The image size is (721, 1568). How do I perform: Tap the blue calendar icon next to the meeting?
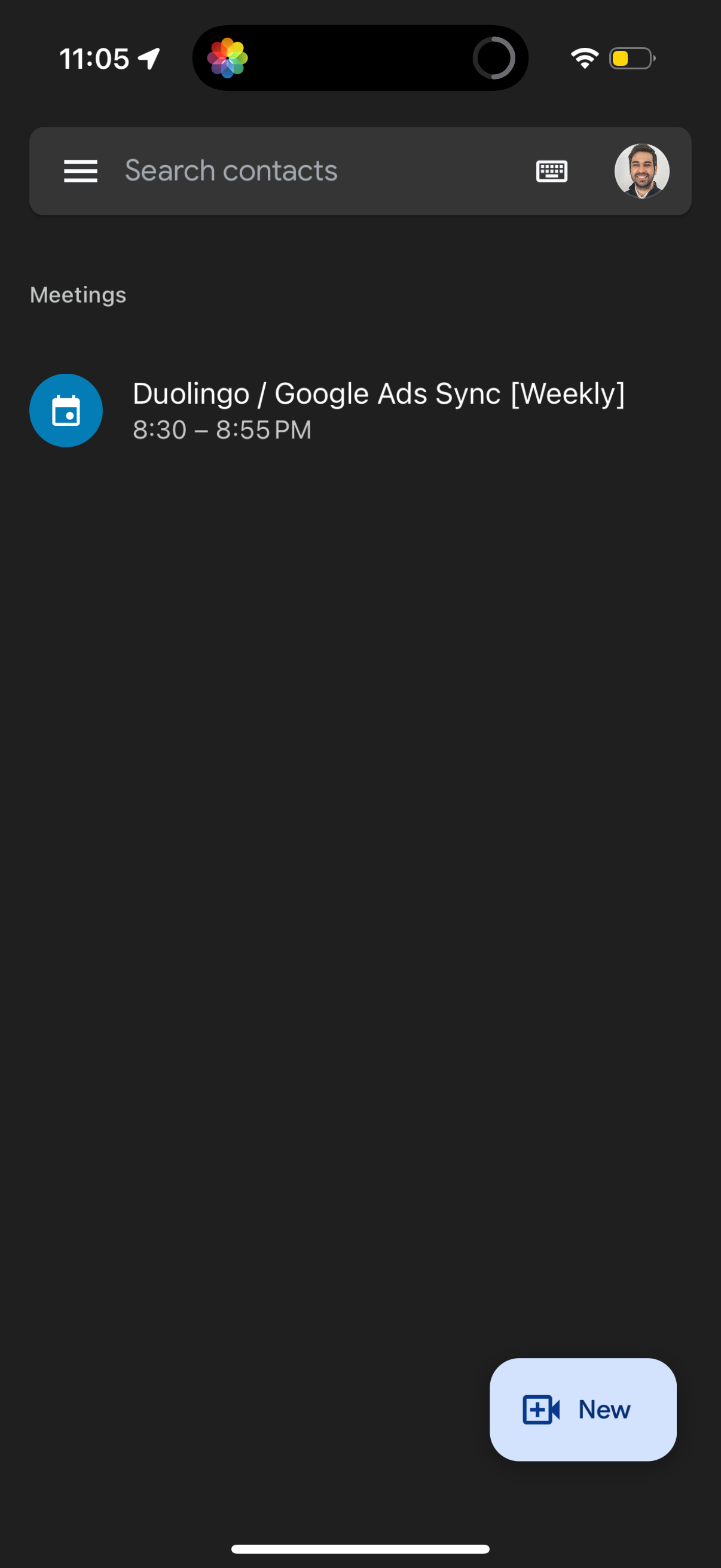point(66,410)
